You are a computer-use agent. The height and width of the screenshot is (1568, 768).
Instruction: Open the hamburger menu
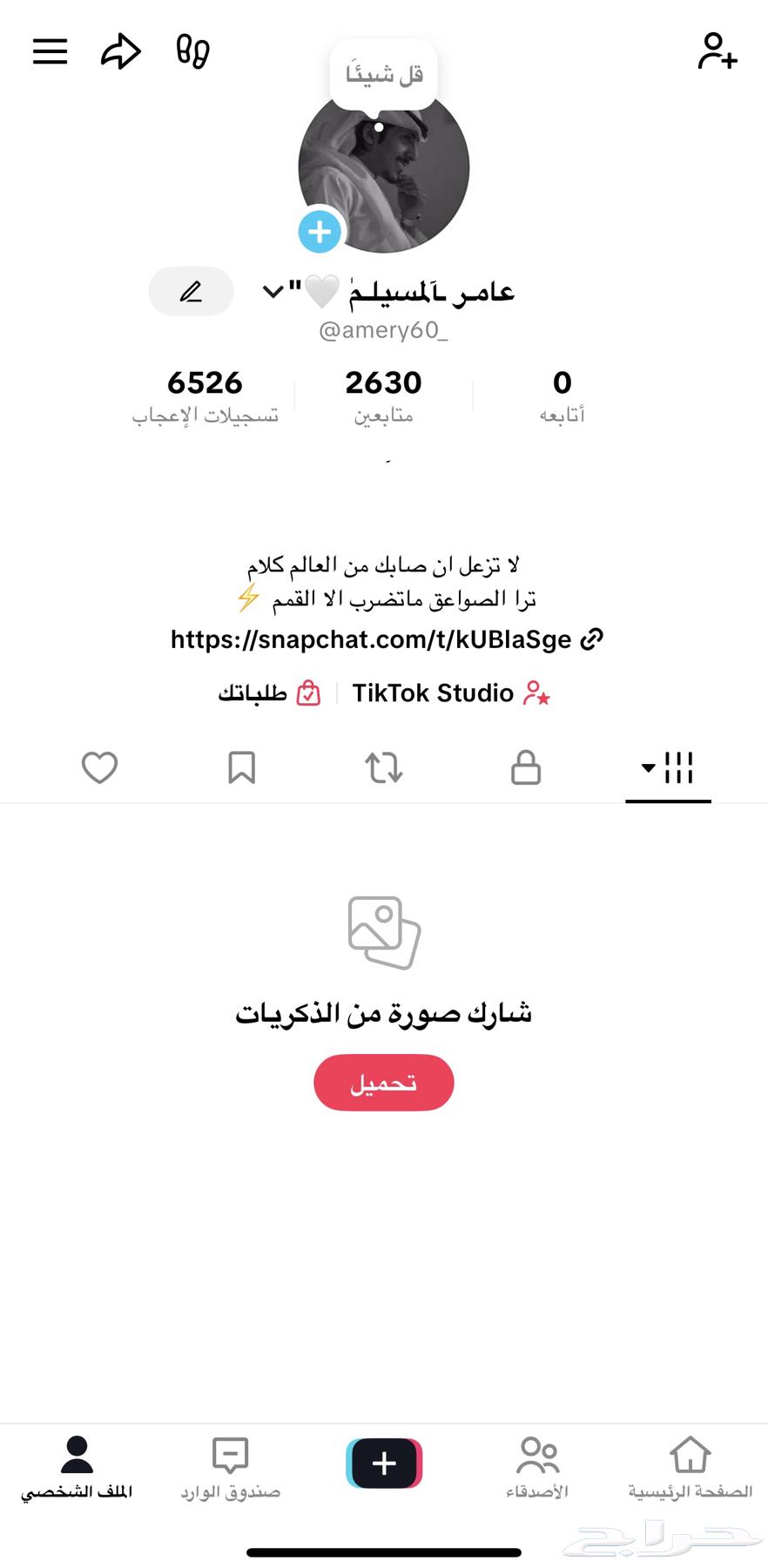[50, 52]
